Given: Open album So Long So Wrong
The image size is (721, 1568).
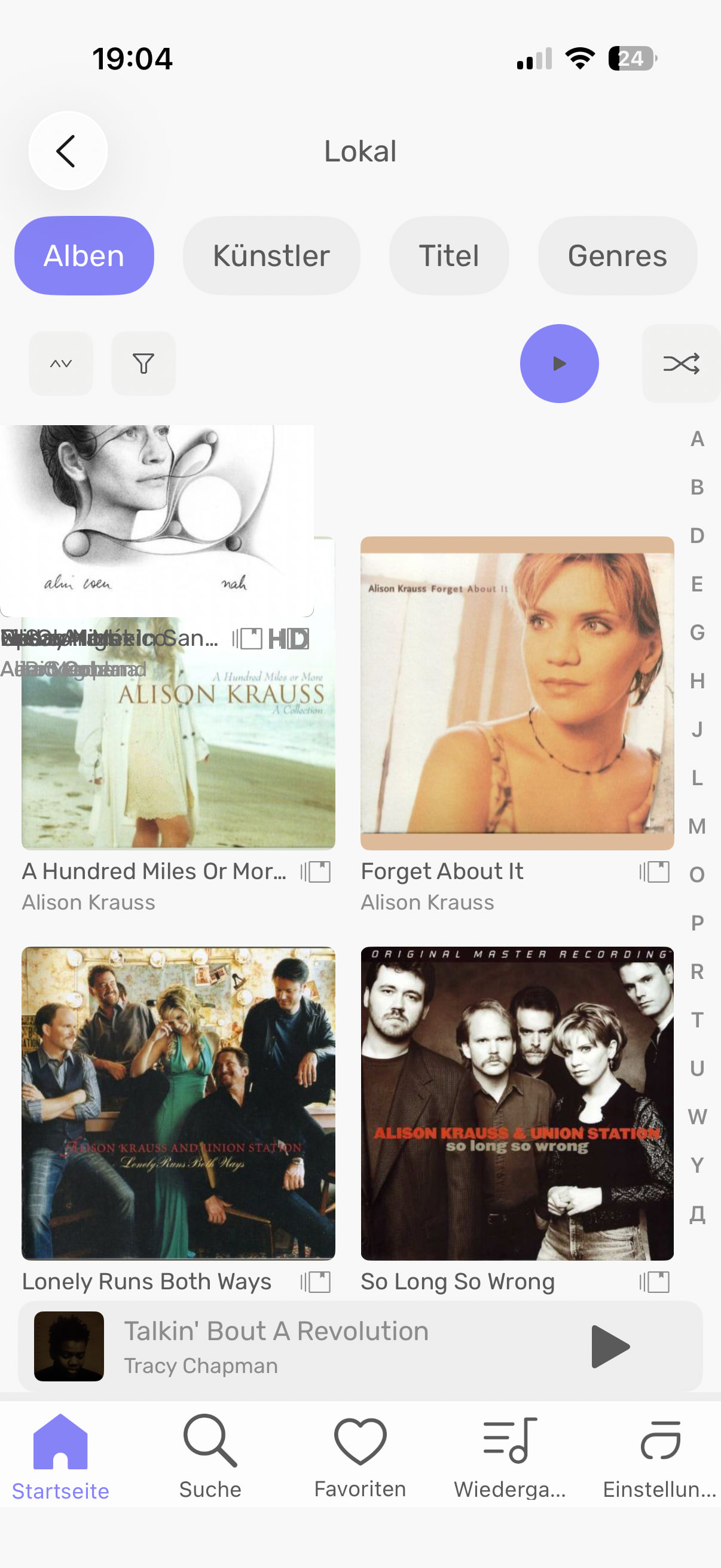Looking at the screenshot, I should [x=517, y=1103].
